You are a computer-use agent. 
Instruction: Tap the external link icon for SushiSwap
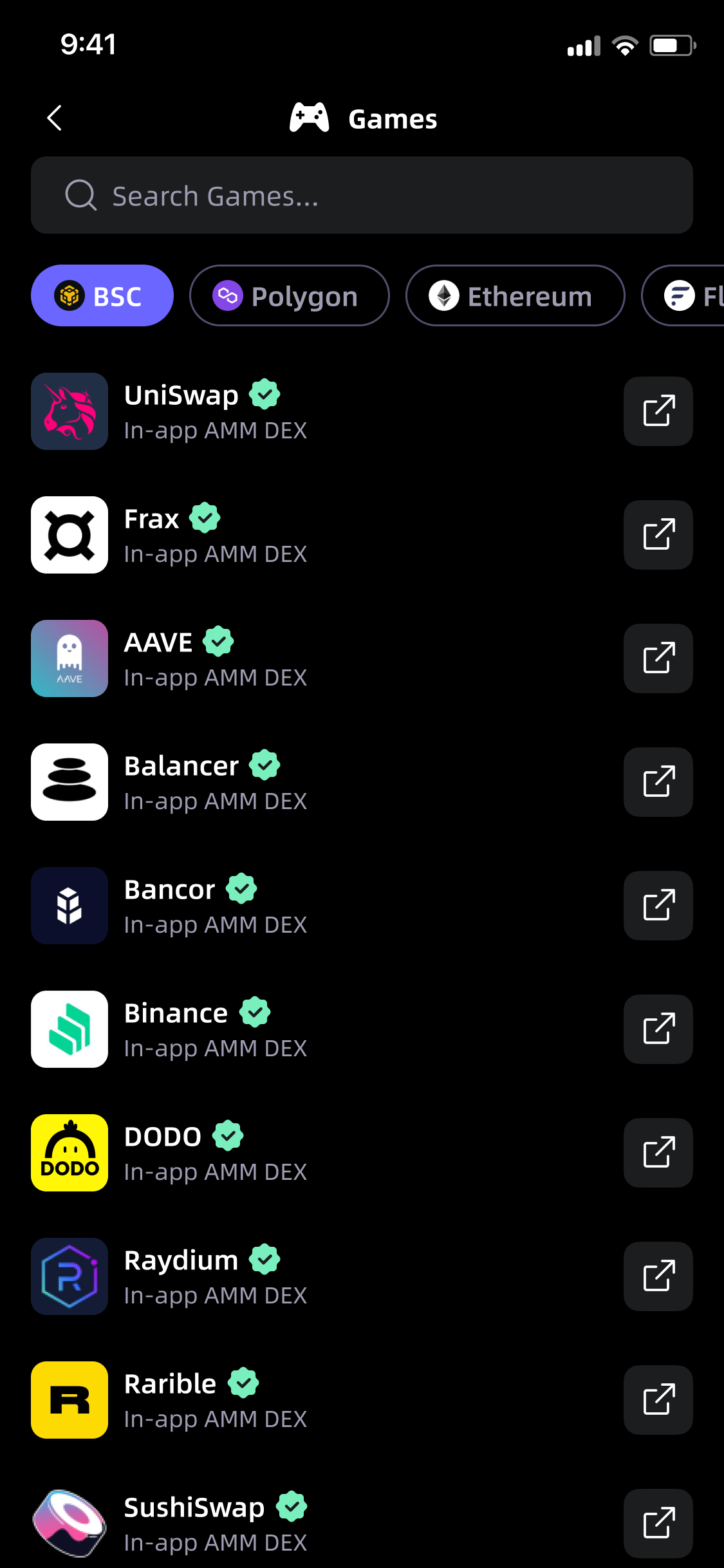coord(658,1524)
